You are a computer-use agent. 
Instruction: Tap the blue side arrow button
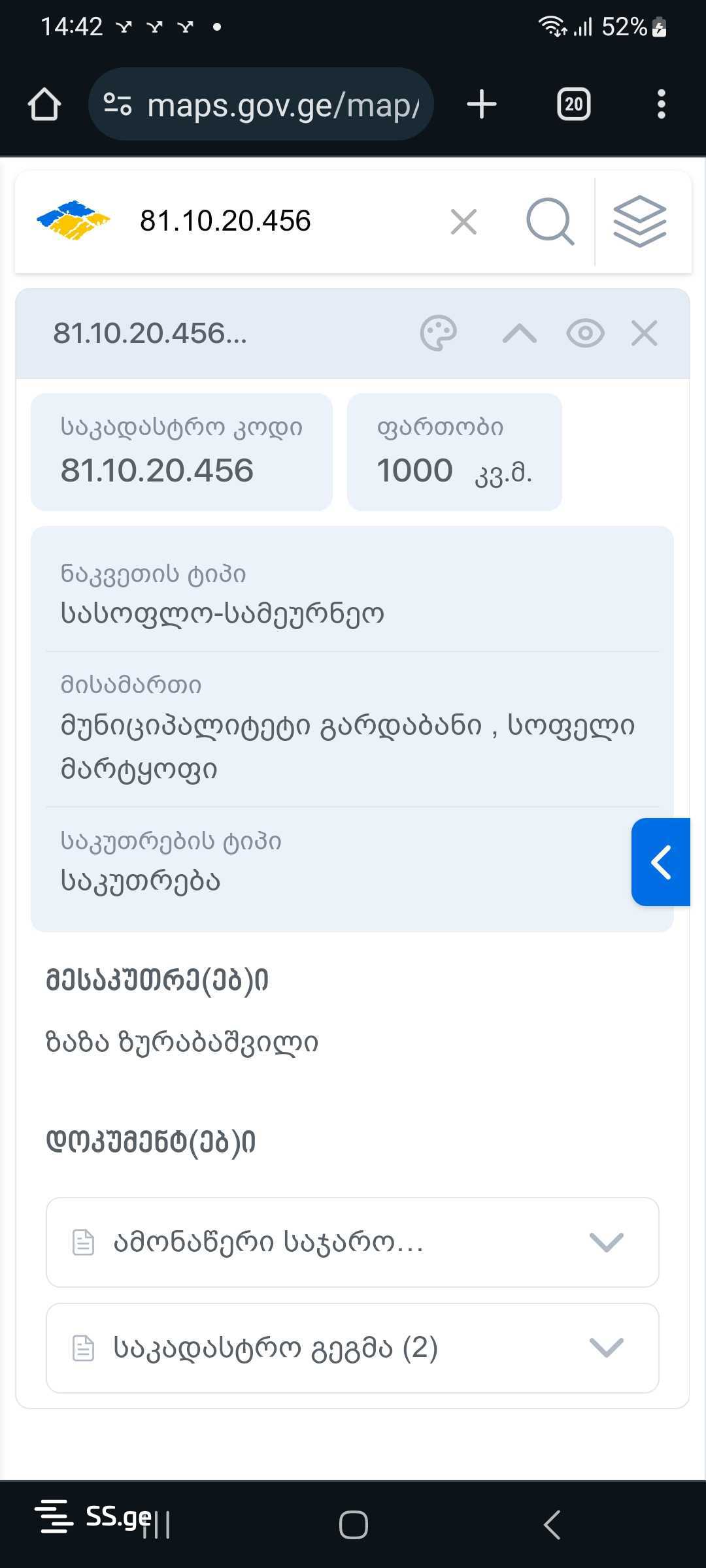point(661,862)
